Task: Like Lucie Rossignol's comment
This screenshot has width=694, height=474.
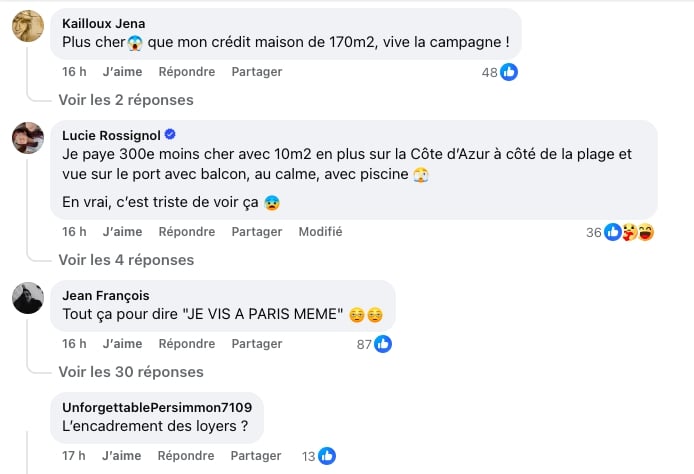Action: pos(122,232)
